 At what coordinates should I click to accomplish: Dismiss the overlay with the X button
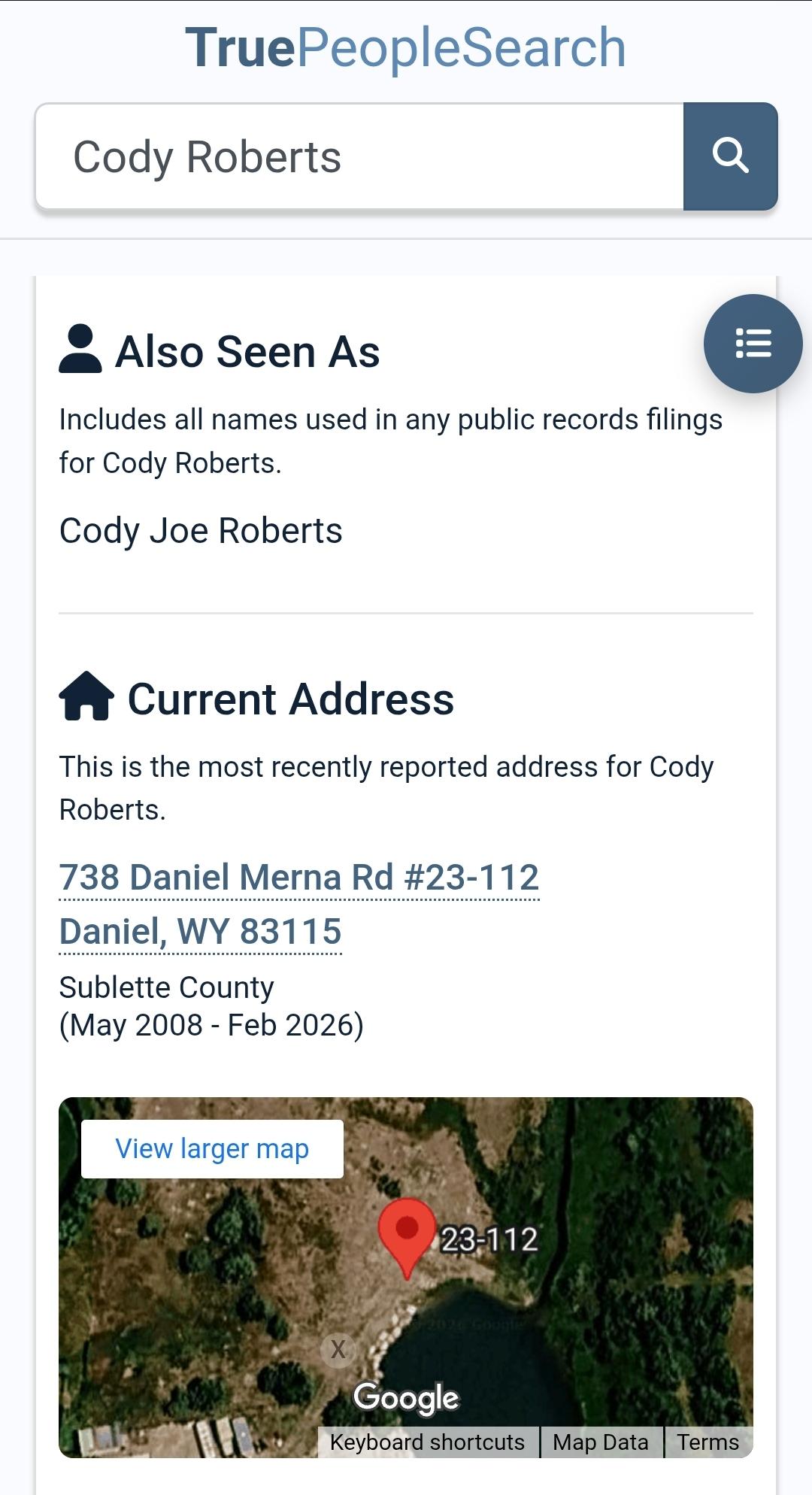tap(338, 1350)
